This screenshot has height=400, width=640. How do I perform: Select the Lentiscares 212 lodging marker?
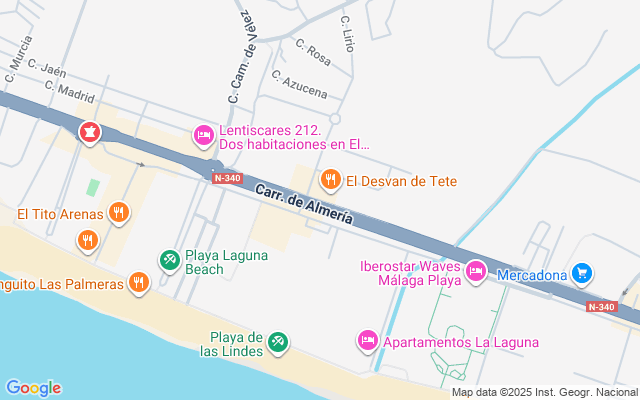(204, 136)
